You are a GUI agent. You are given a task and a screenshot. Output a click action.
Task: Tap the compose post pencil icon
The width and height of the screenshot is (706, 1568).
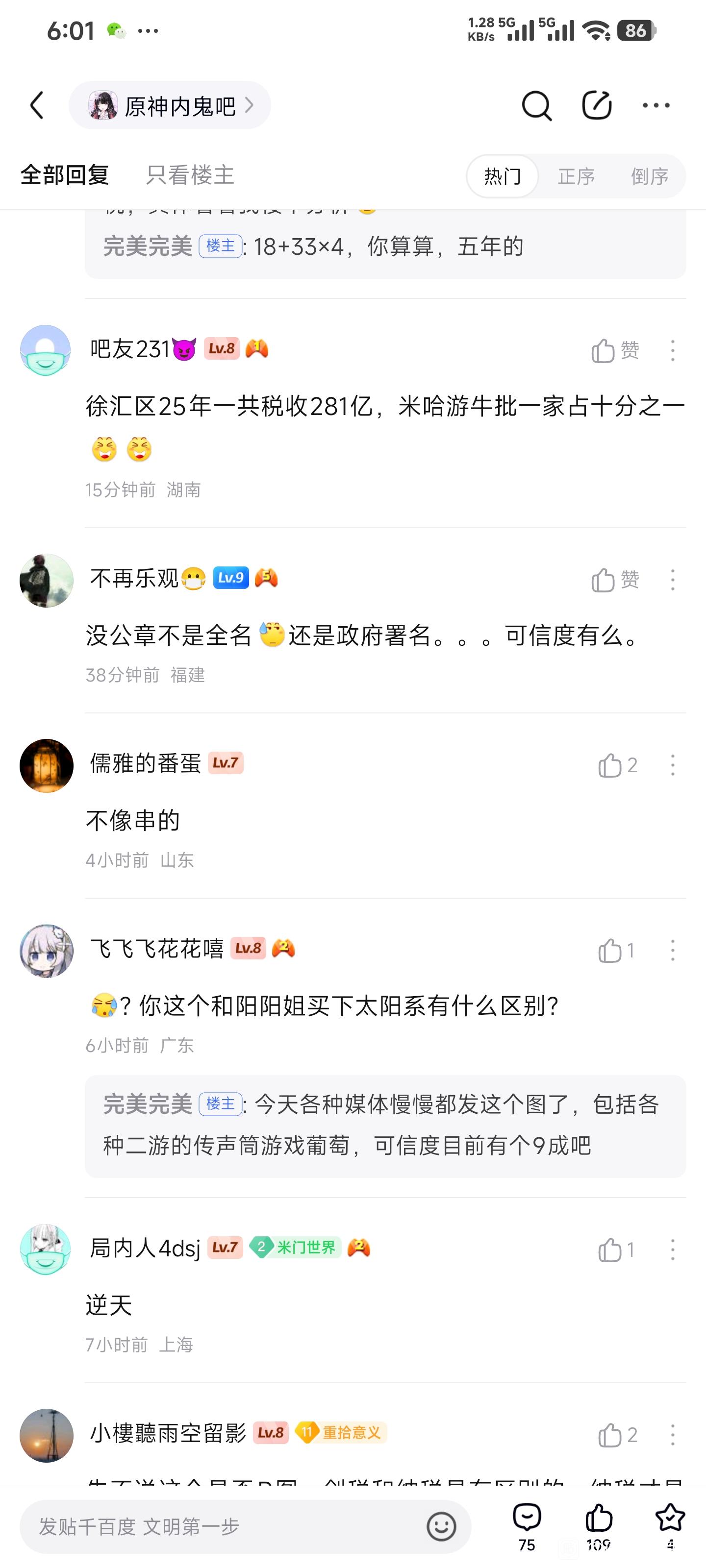click(596, 106)
